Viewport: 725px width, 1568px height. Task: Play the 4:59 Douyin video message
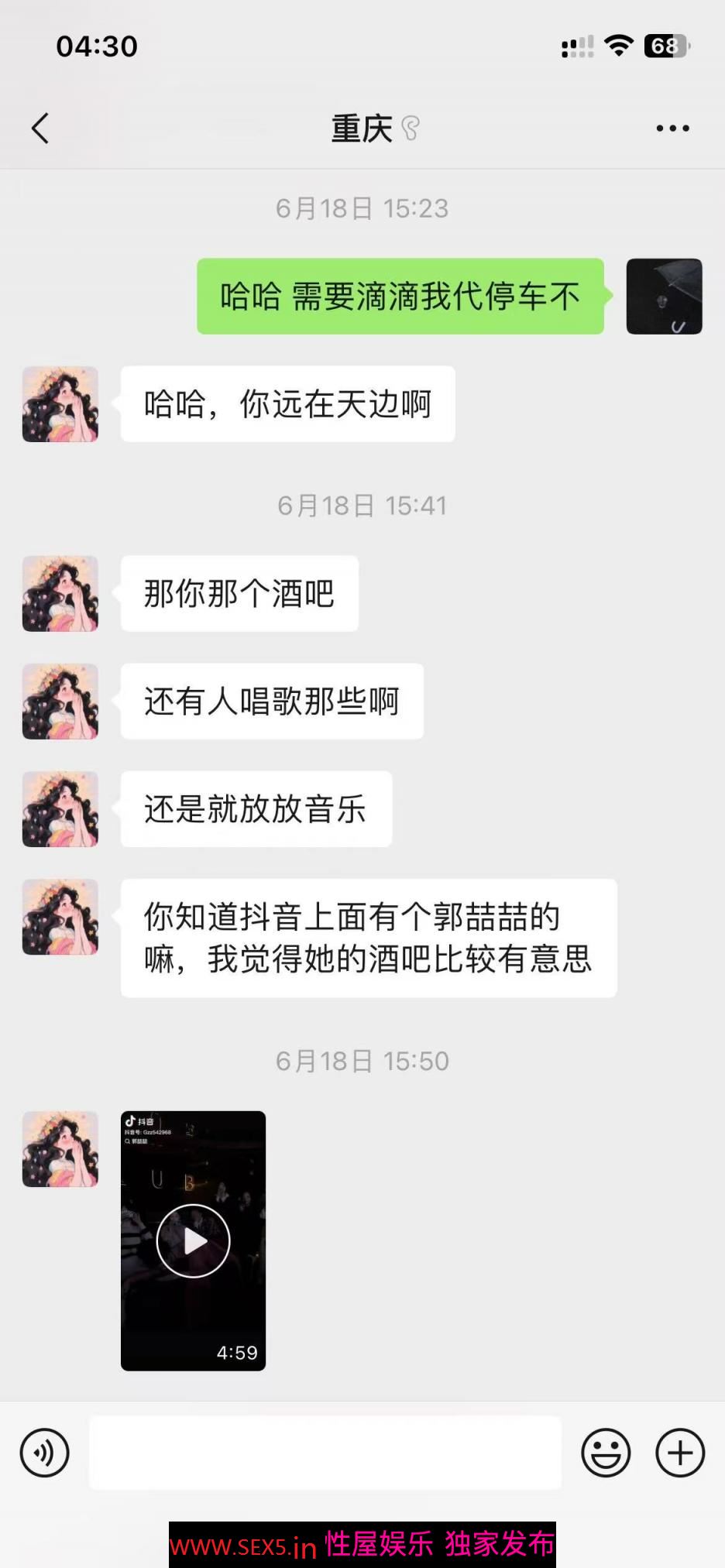(x=193, y=1240)
